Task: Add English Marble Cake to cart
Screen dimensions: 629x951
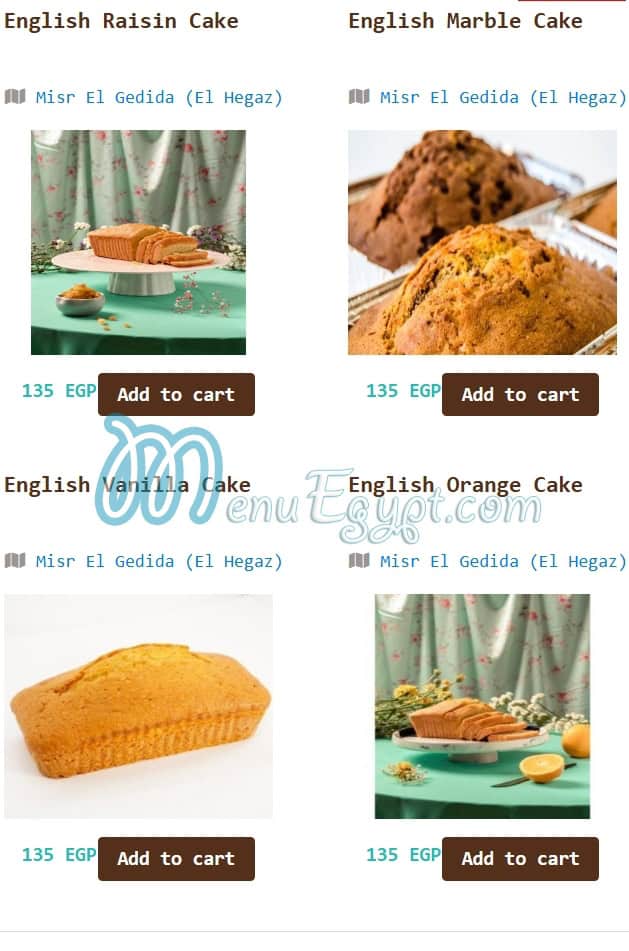Action: point(520,394)
